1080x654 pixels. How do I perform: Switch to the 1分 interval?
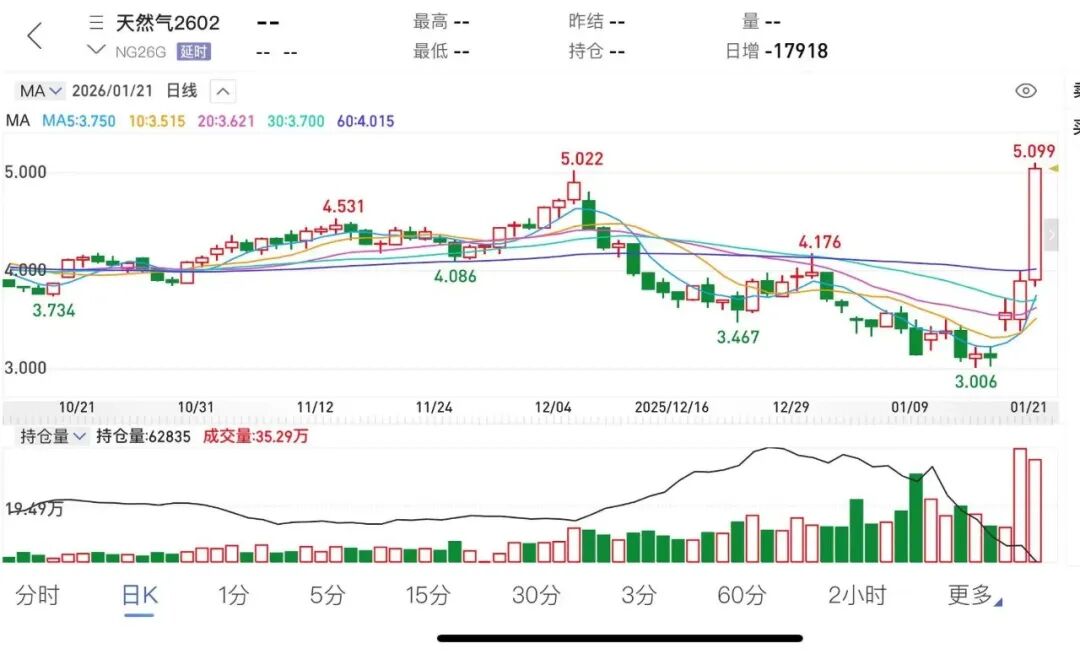tap(233, 596)
